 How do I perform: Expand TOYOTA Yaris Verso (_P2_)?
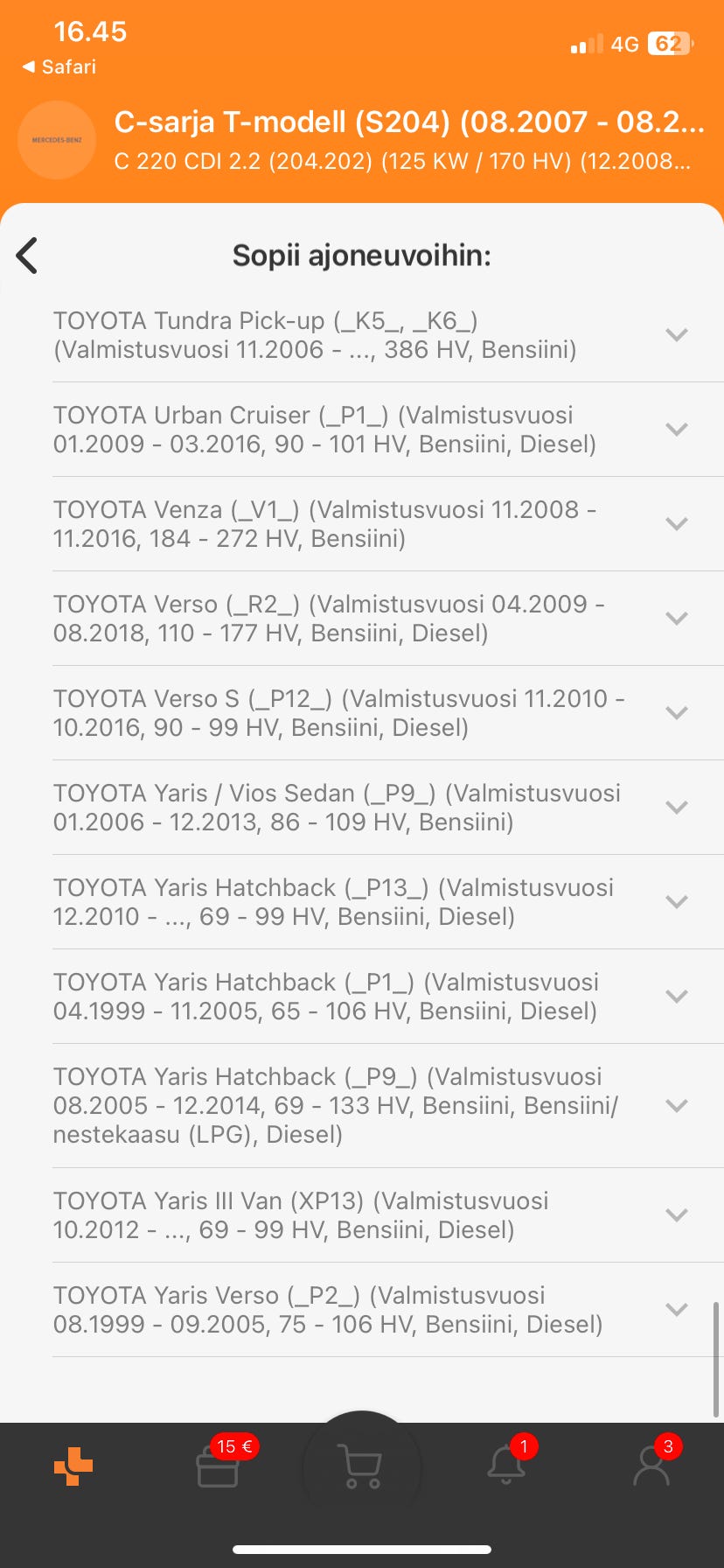coord(676,1310)
